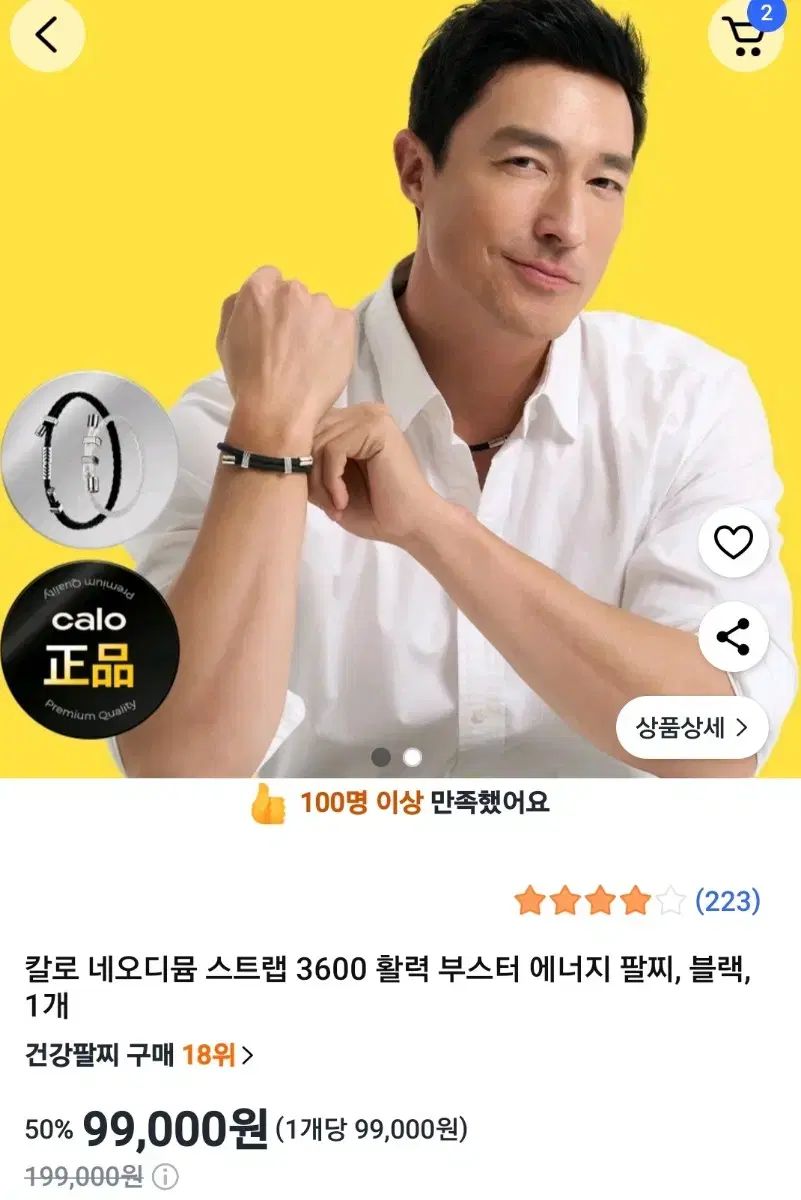View the 223 customer reviews
Image resolution: width=801 pixels, height=1200 pixels.
point(727,901)
